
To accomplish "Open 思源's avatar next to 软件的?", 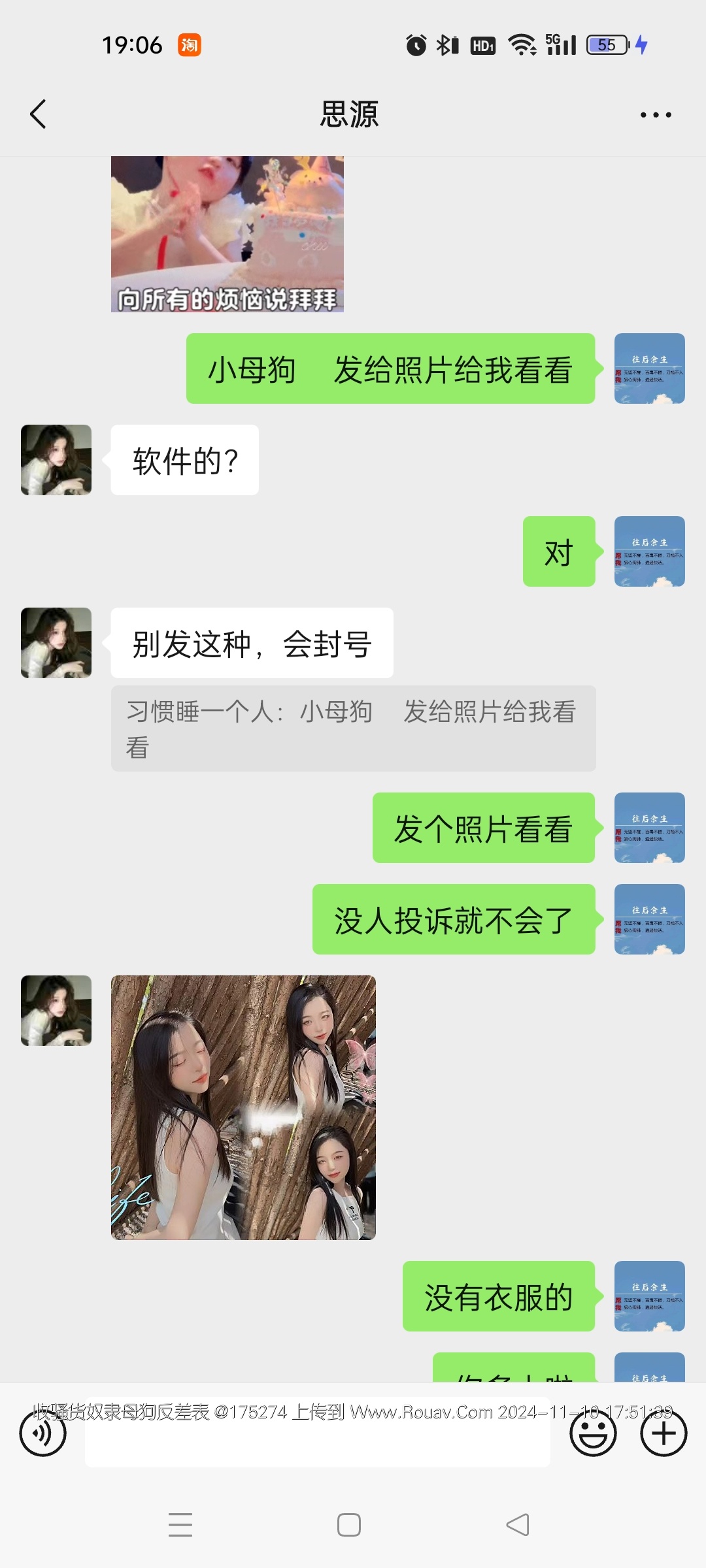I will coord(56,460).
